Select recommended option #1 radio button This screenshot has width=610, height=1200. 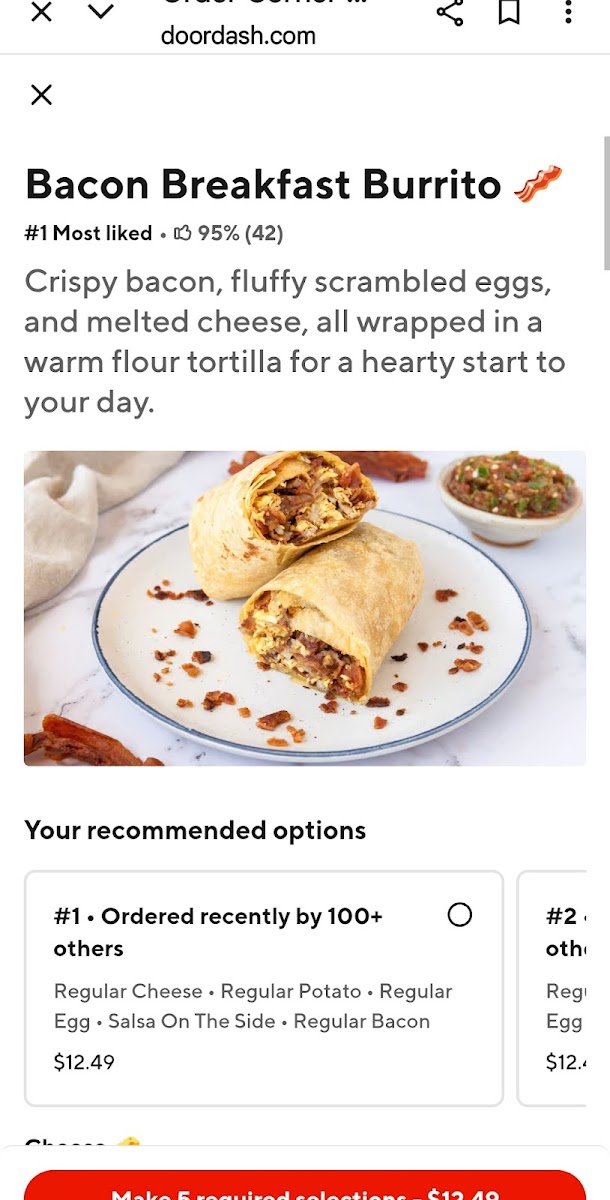(460, 915)
